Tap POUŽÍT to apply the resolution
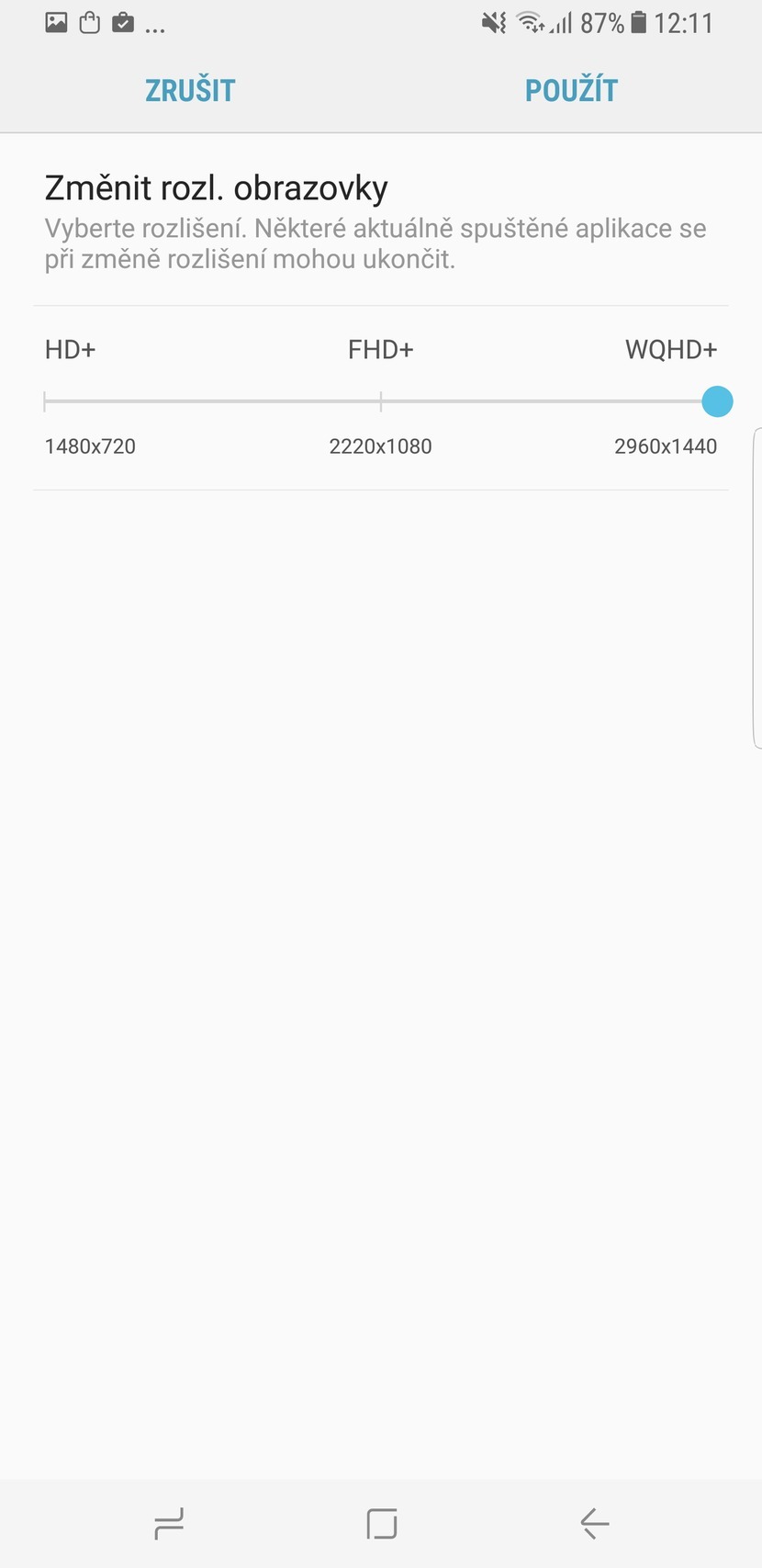The image size is (762, 1568). click(x=570, y=89)
